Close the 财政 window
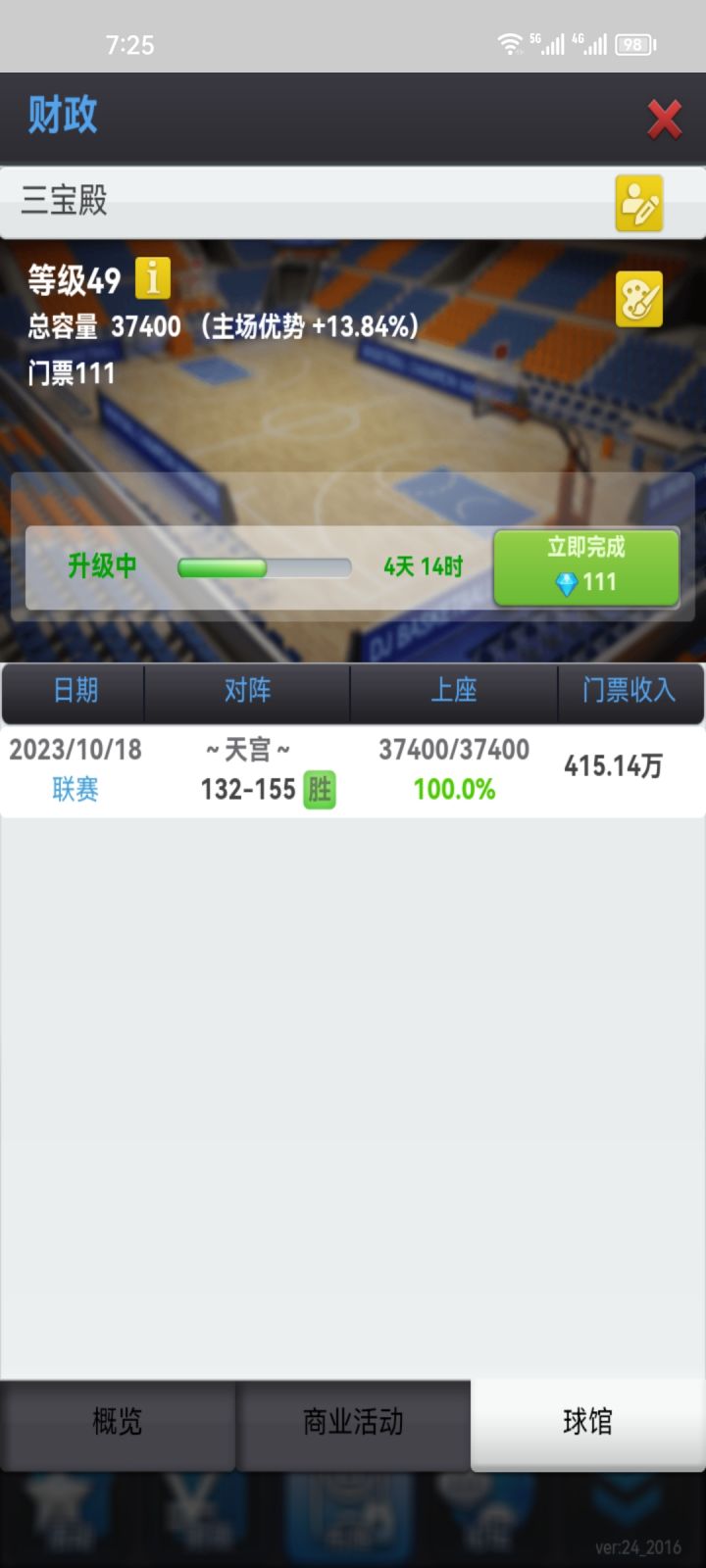The image size is (706, 1568). [665, 117]
